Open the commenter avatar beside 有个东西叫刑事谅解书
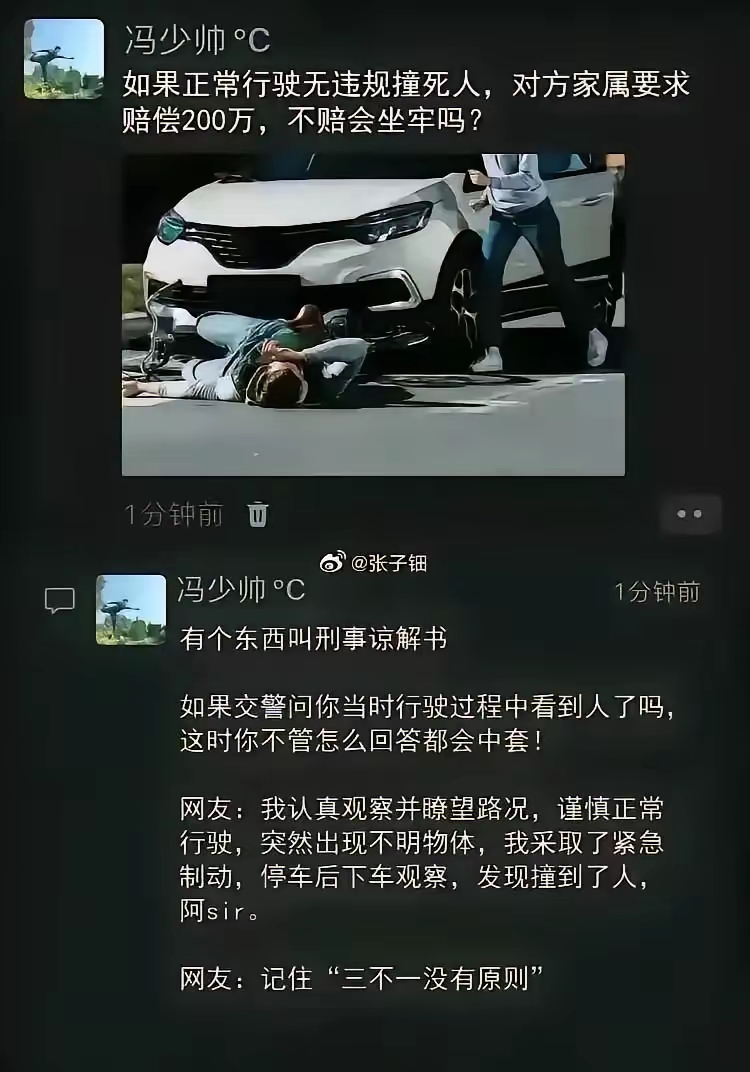Viewport: 750px width, 1072px height. pyautogui.click(x=131, y=609)
